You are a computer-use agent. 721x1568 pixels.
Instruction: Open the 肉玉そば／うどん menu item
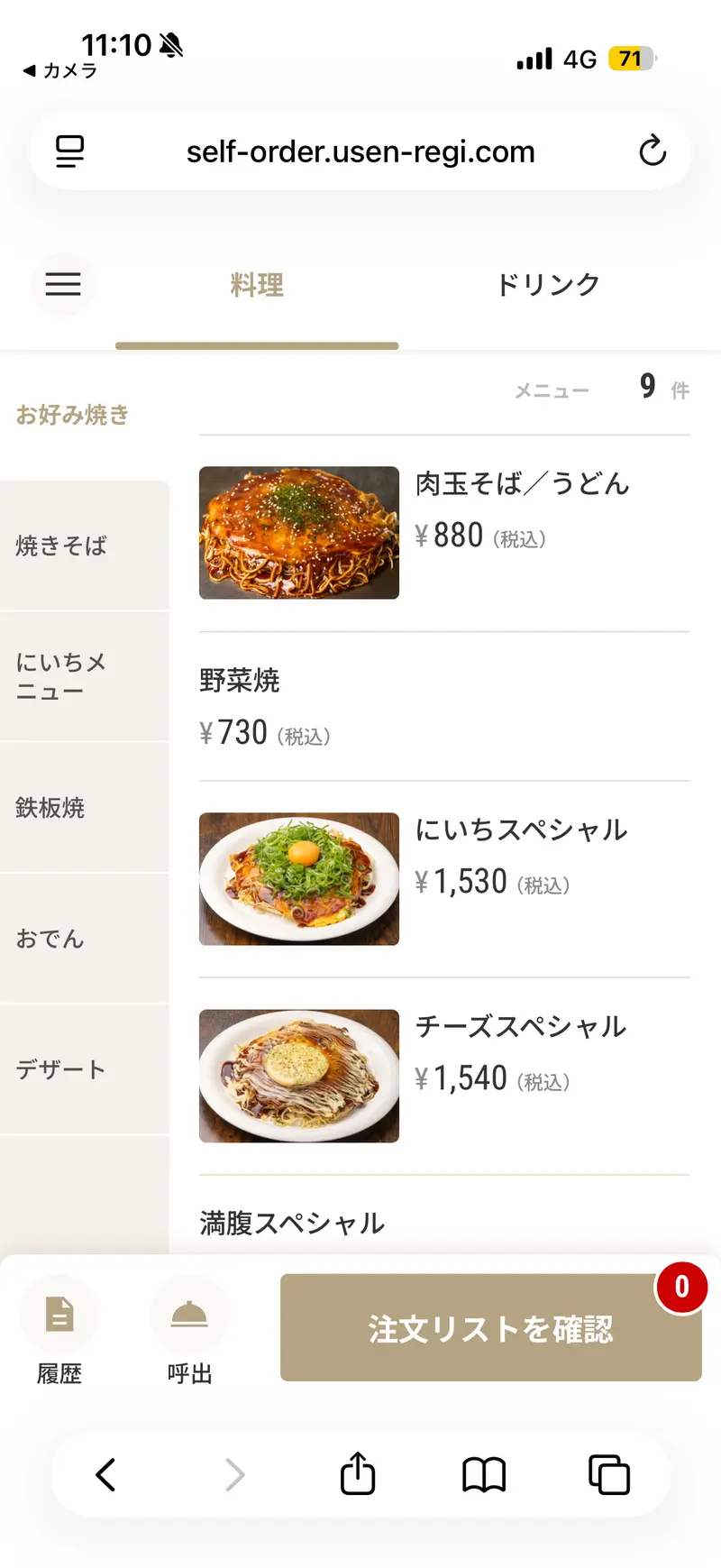(x=521, y=483)
